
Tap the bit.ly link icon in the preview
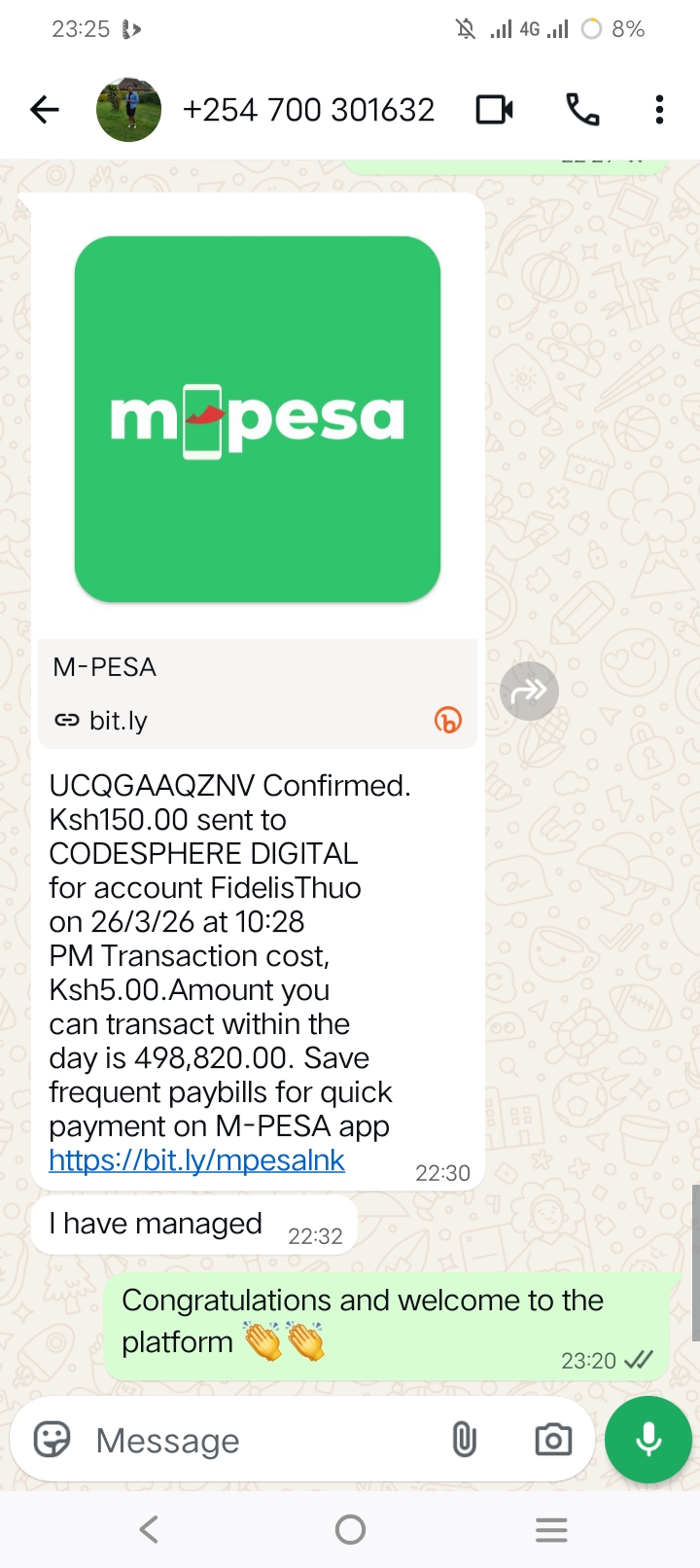tap(66, 721)
